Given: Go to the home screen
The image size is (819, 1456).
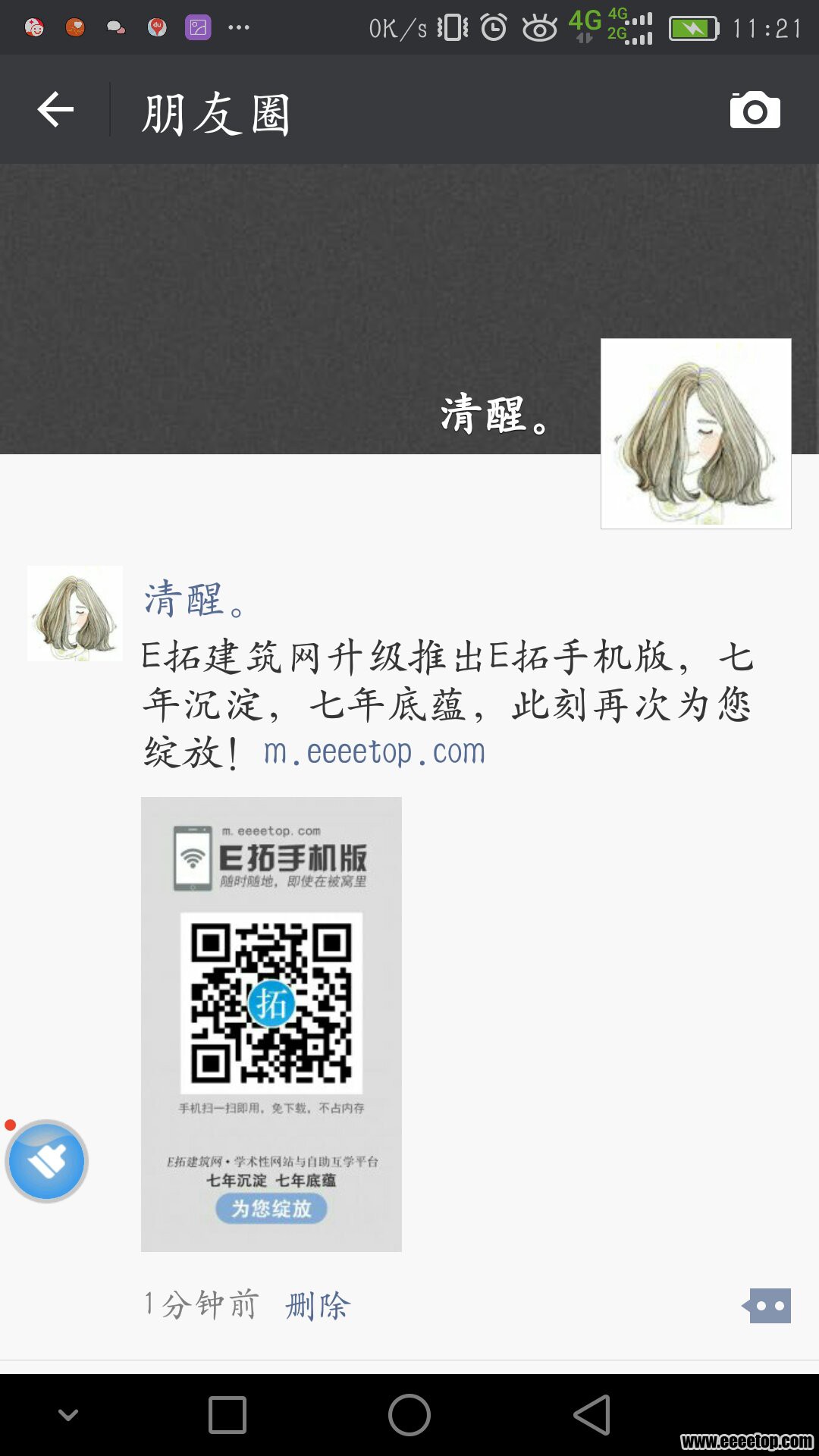Looking at the screenshot, I should 409,1415.
